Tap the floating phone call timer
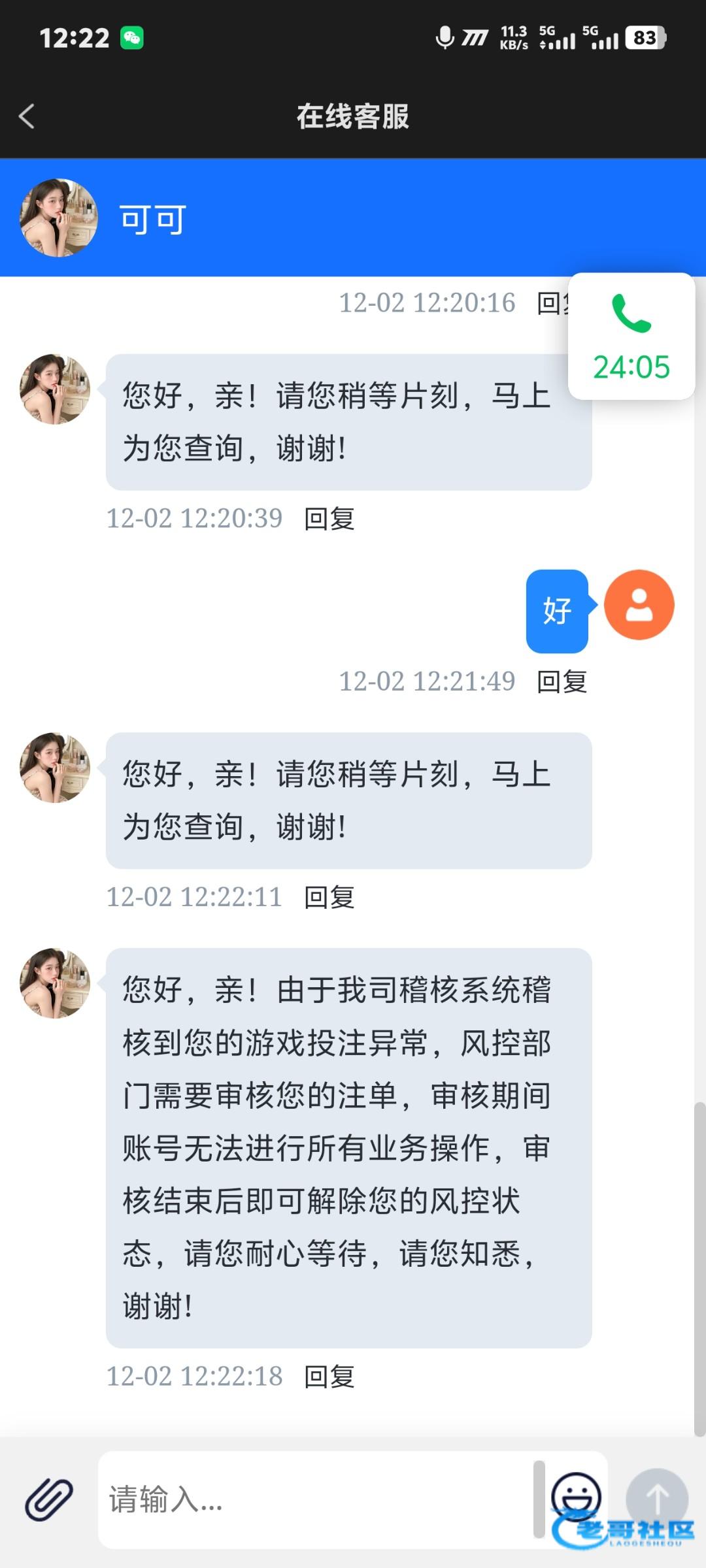706x1568 pixels. pyautogui.click(x=631, y=336)
